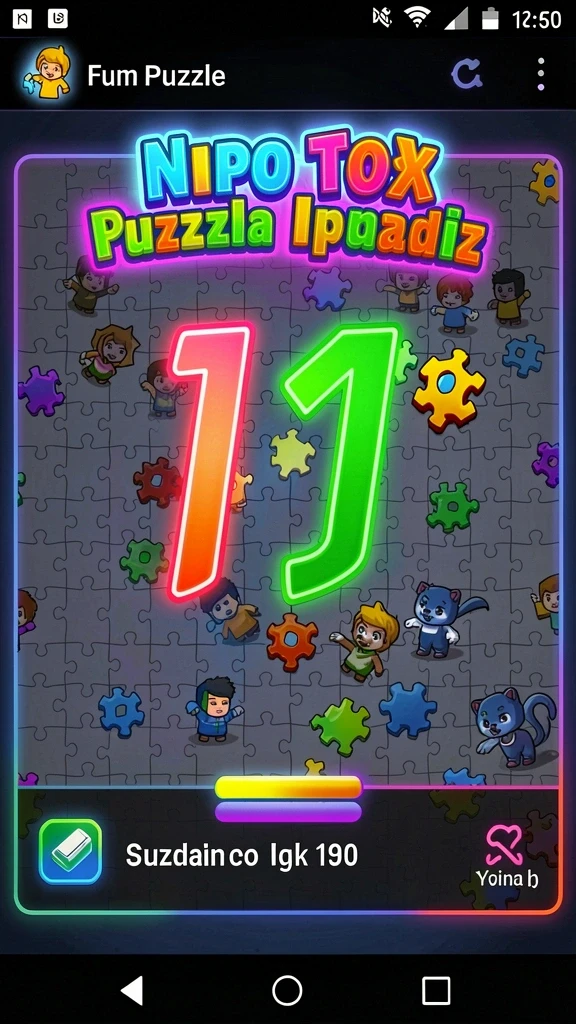Tap the refresh icon in the app bar
Screen dimensions: 576x1024
pyautogui.click(x=468, y=74)
